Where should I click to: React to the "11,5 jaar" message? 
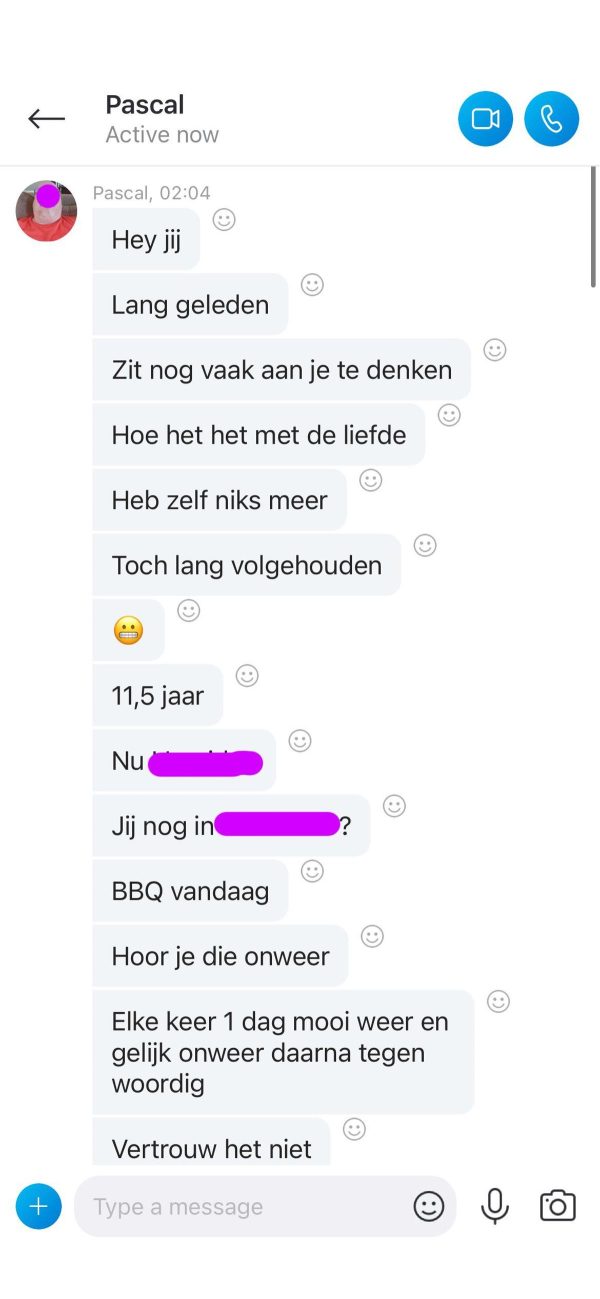click(x=247, y=676)
